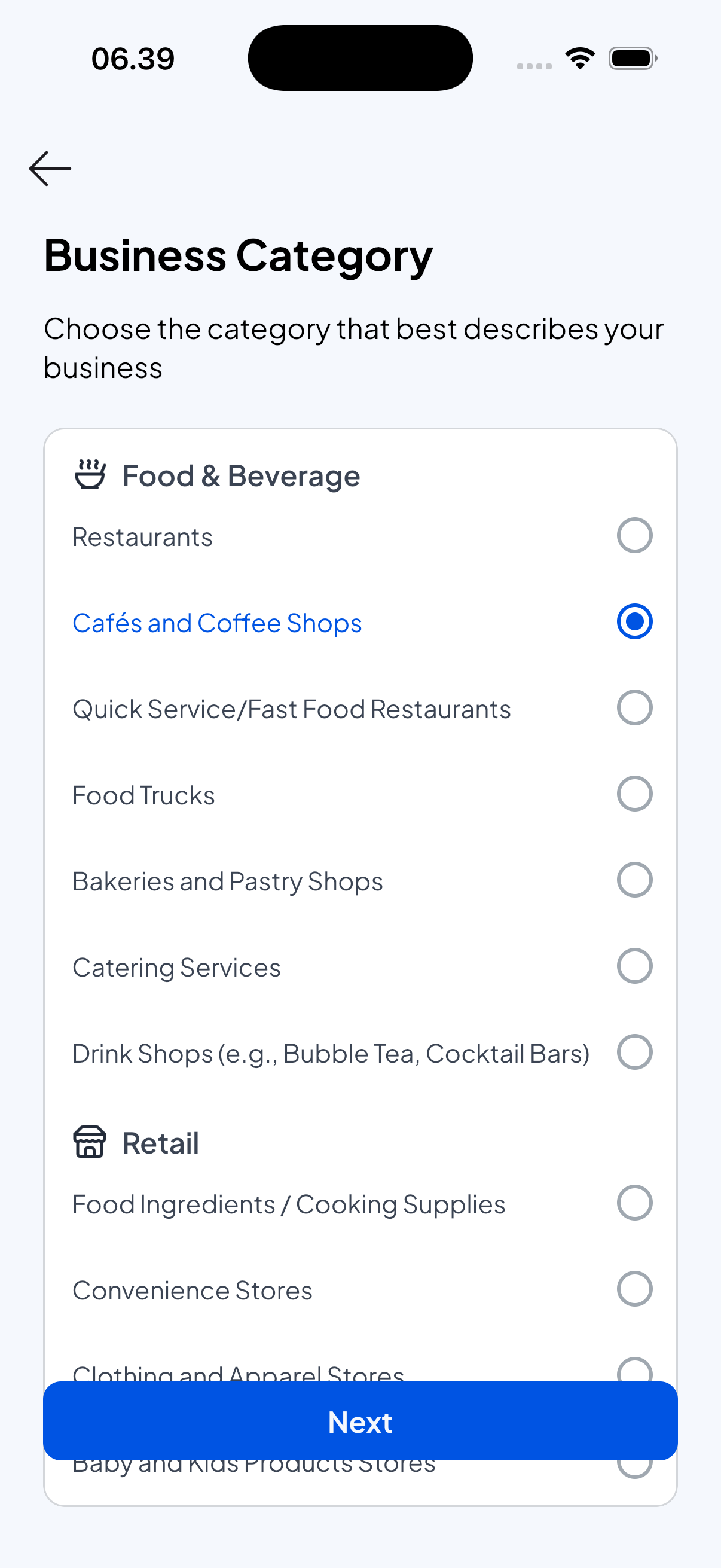Deselect the Cafés and Coffee Shops option
This screenshot has height=1568, width=721.
[x=634, y=621]
